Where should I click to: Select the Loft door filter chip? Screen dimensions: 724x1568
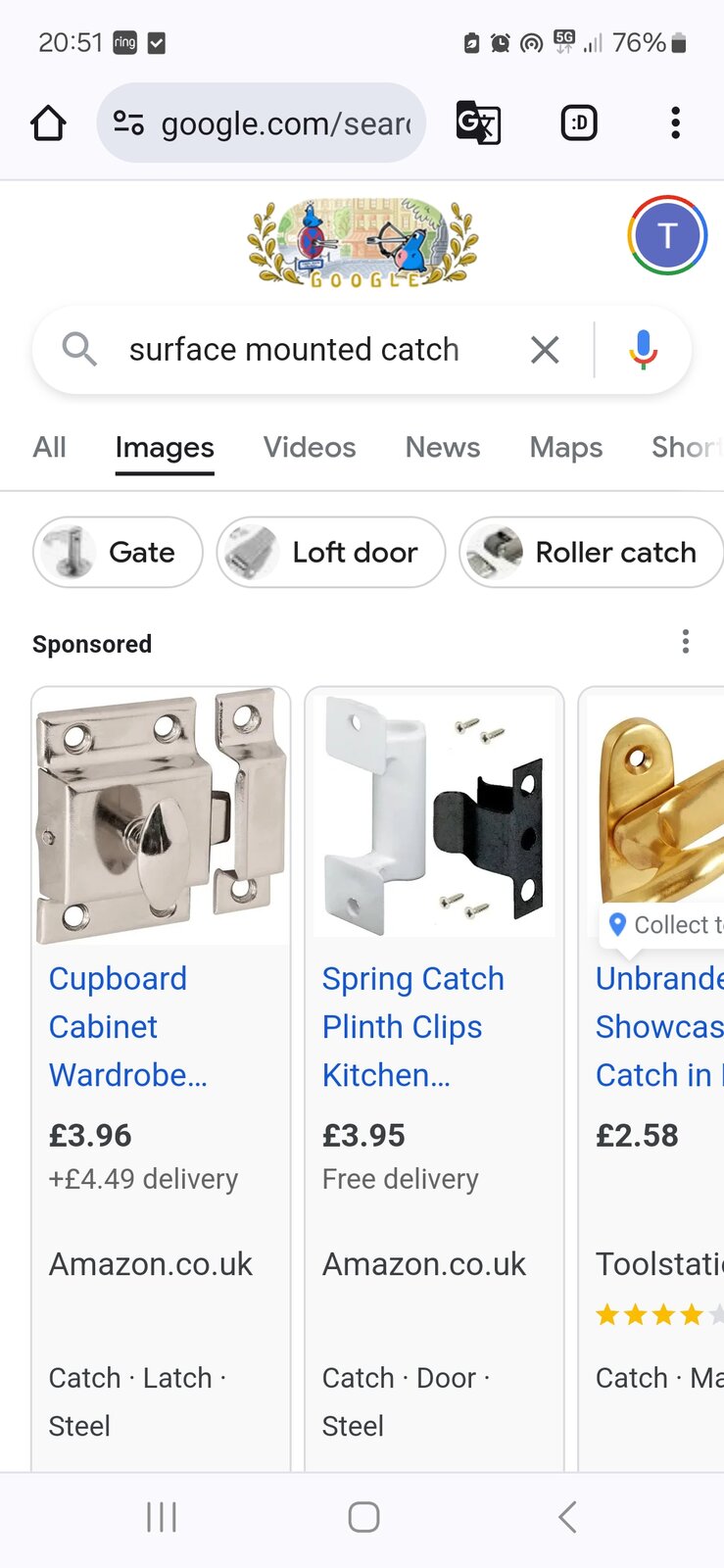(x=331, y=553)
